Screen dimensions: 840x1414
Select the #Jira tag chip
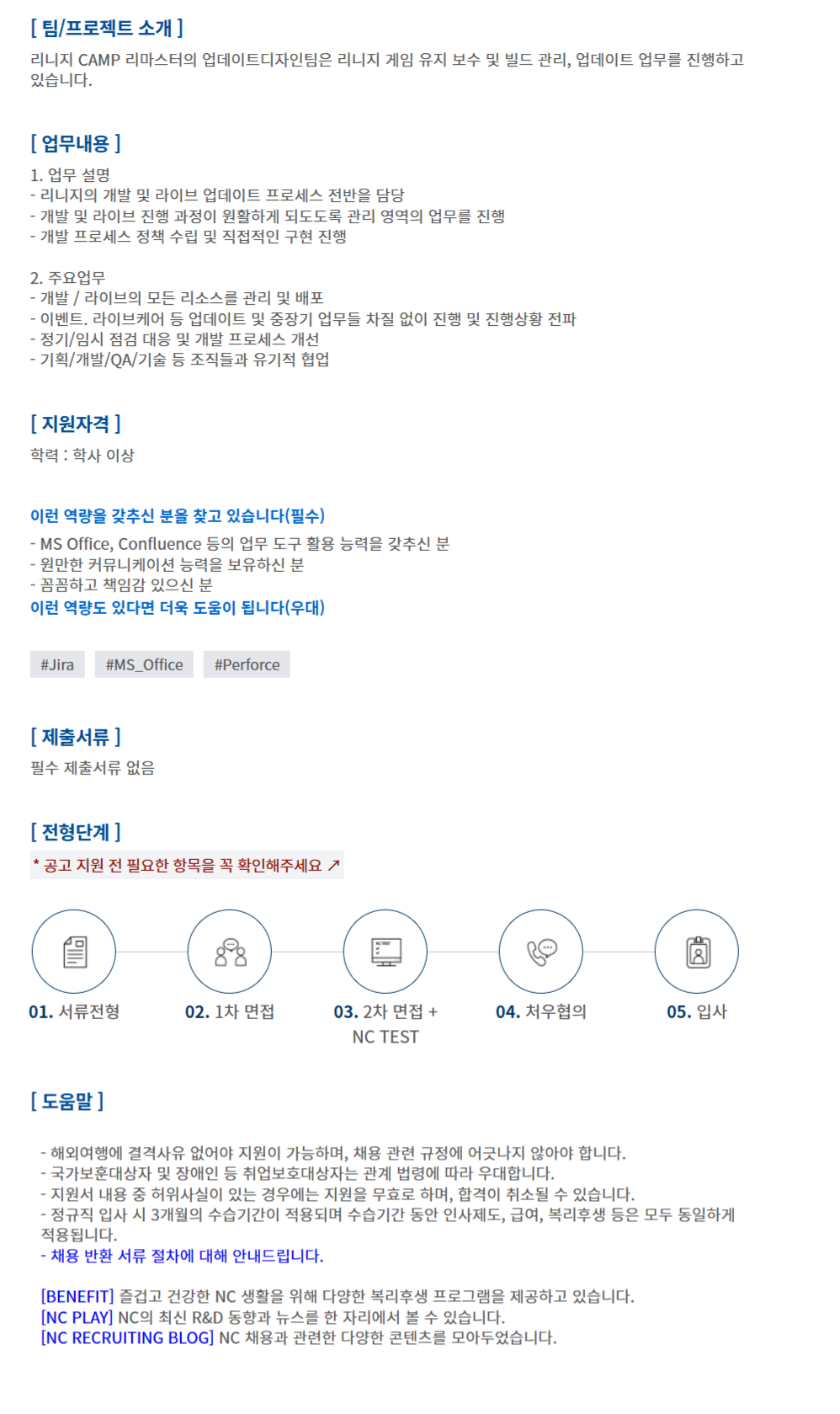(57, 664)
